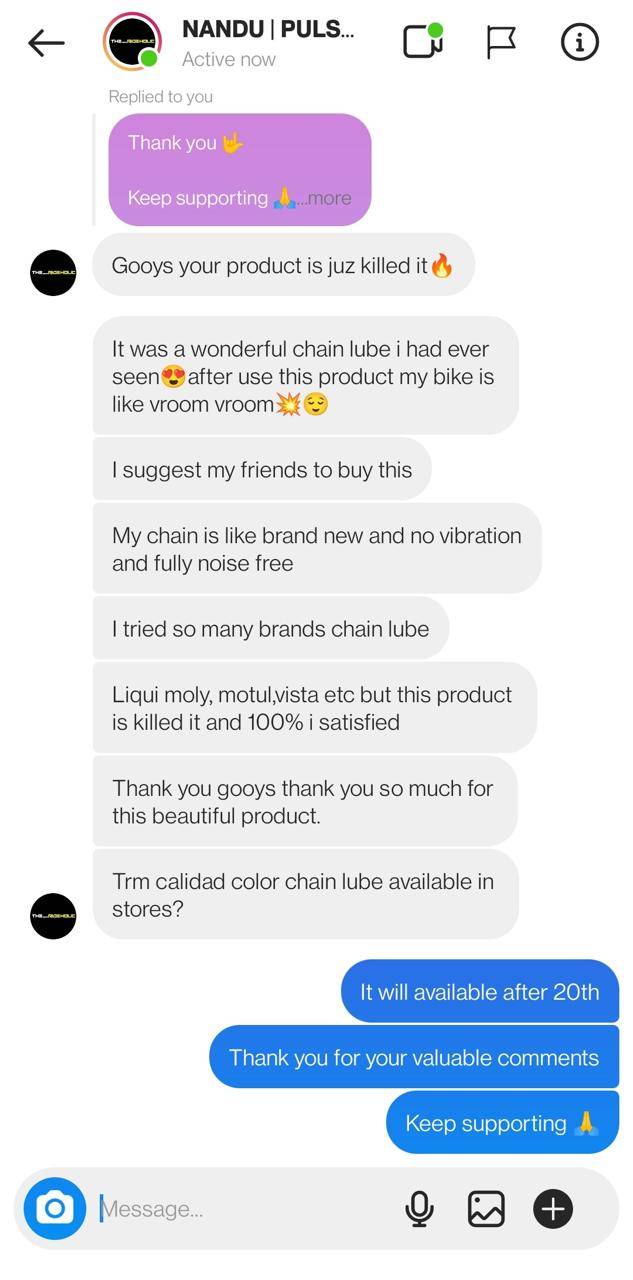Open NANDU's profile picture in header

pyautogui.click(x=132, y=42)
